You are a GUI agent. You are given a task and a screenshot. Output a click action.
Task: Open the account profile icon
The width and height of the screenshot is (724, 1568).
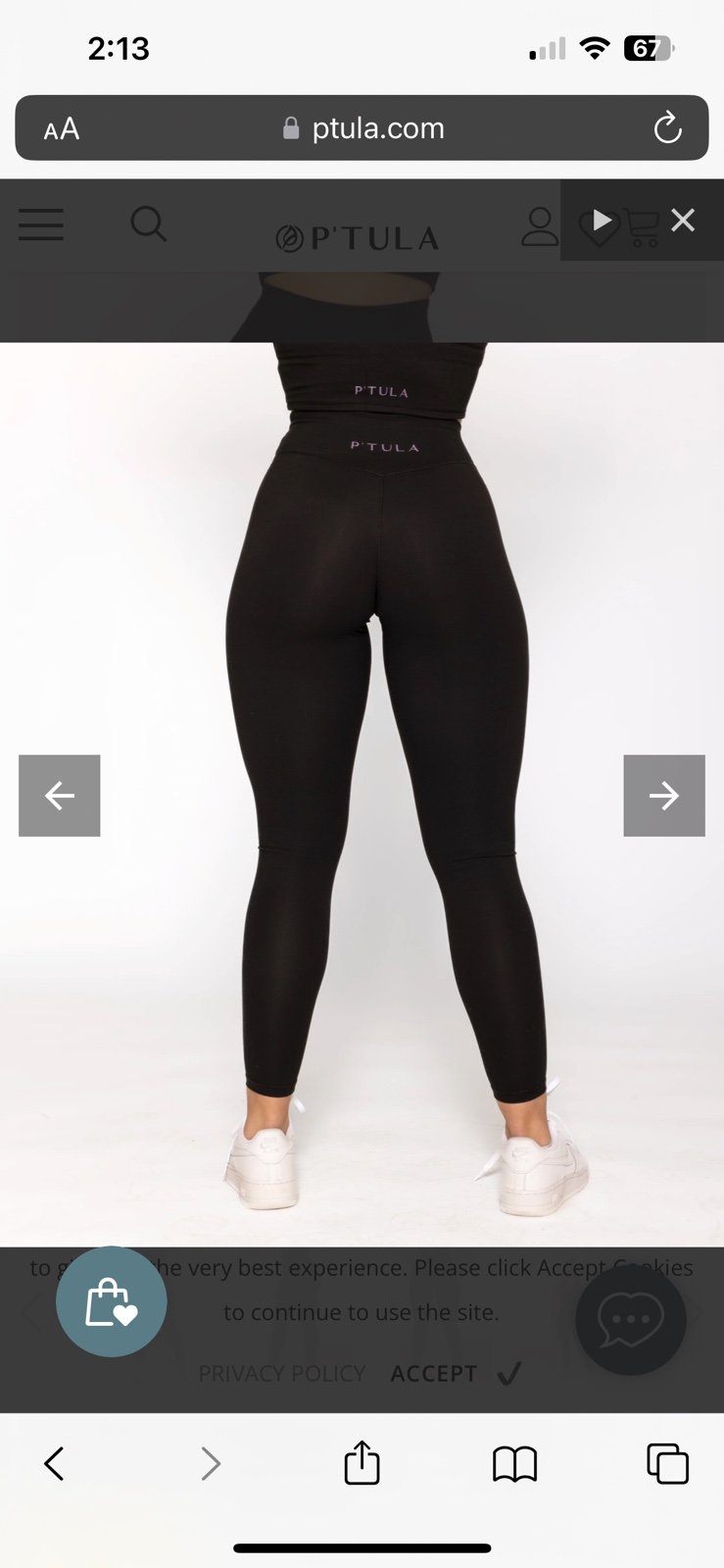[x=539, y=226]
